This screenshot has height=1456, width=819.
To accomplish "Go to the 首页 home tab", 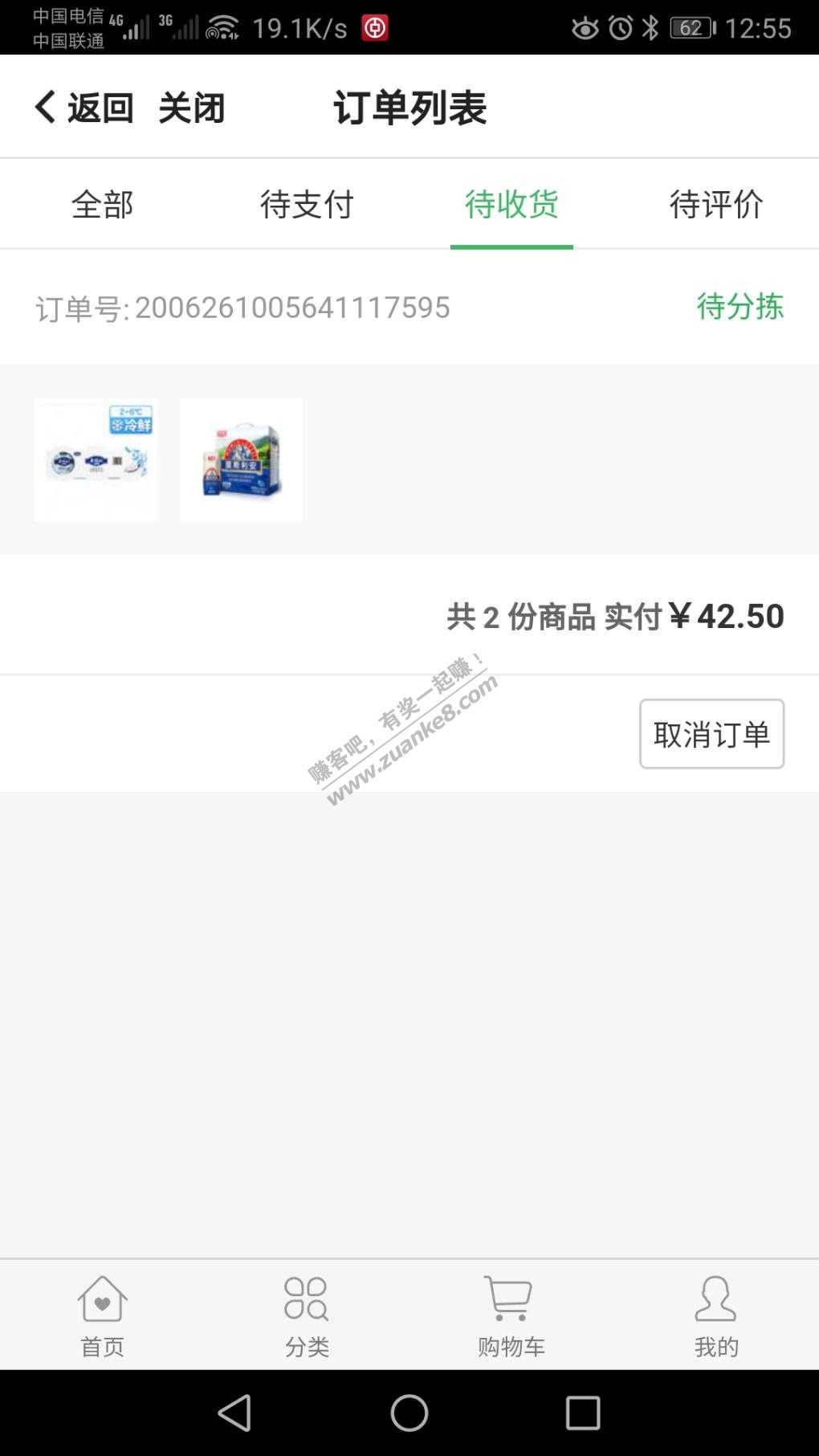I will coord(102,1315).
